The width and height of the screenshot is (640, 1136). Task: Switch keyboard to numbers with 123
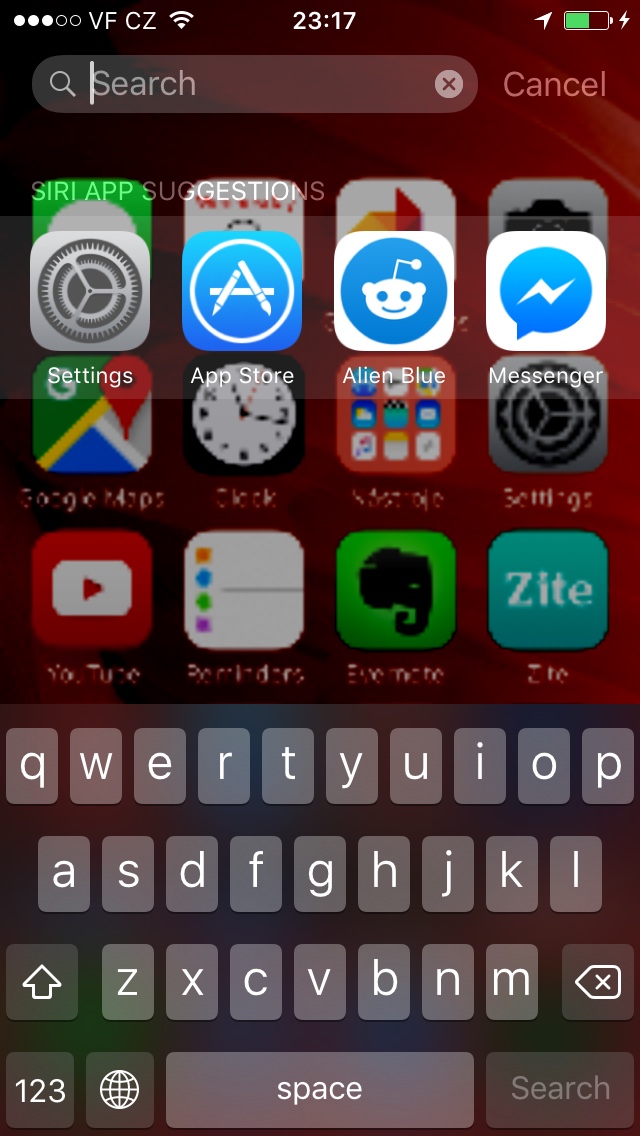click(41, 1090)
